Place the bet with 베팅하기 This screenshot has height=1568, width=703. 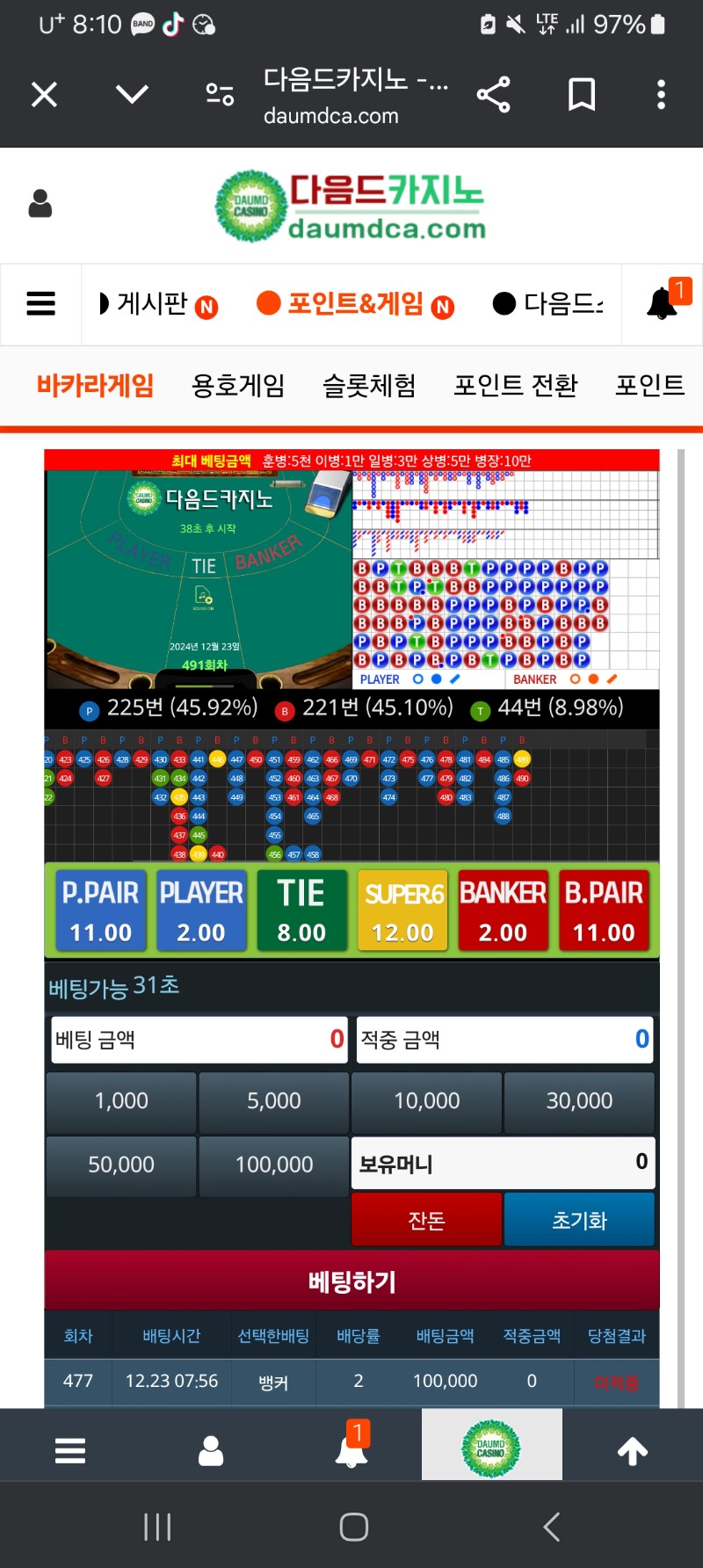[351, 1281]
